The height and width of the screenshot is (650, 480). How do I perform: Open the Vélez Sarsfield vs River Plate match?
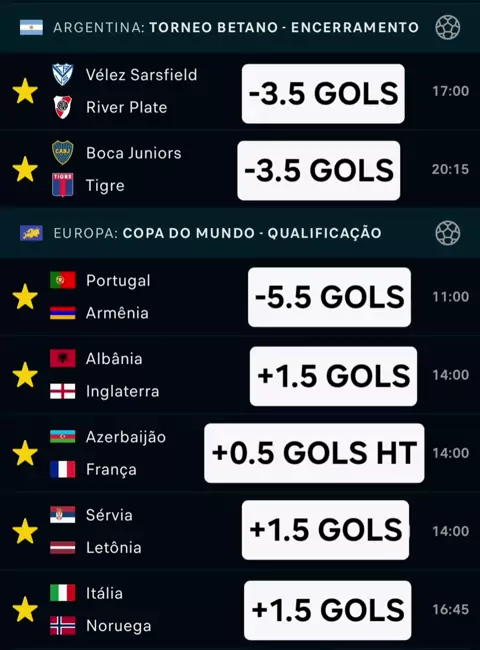coord(240,91)
